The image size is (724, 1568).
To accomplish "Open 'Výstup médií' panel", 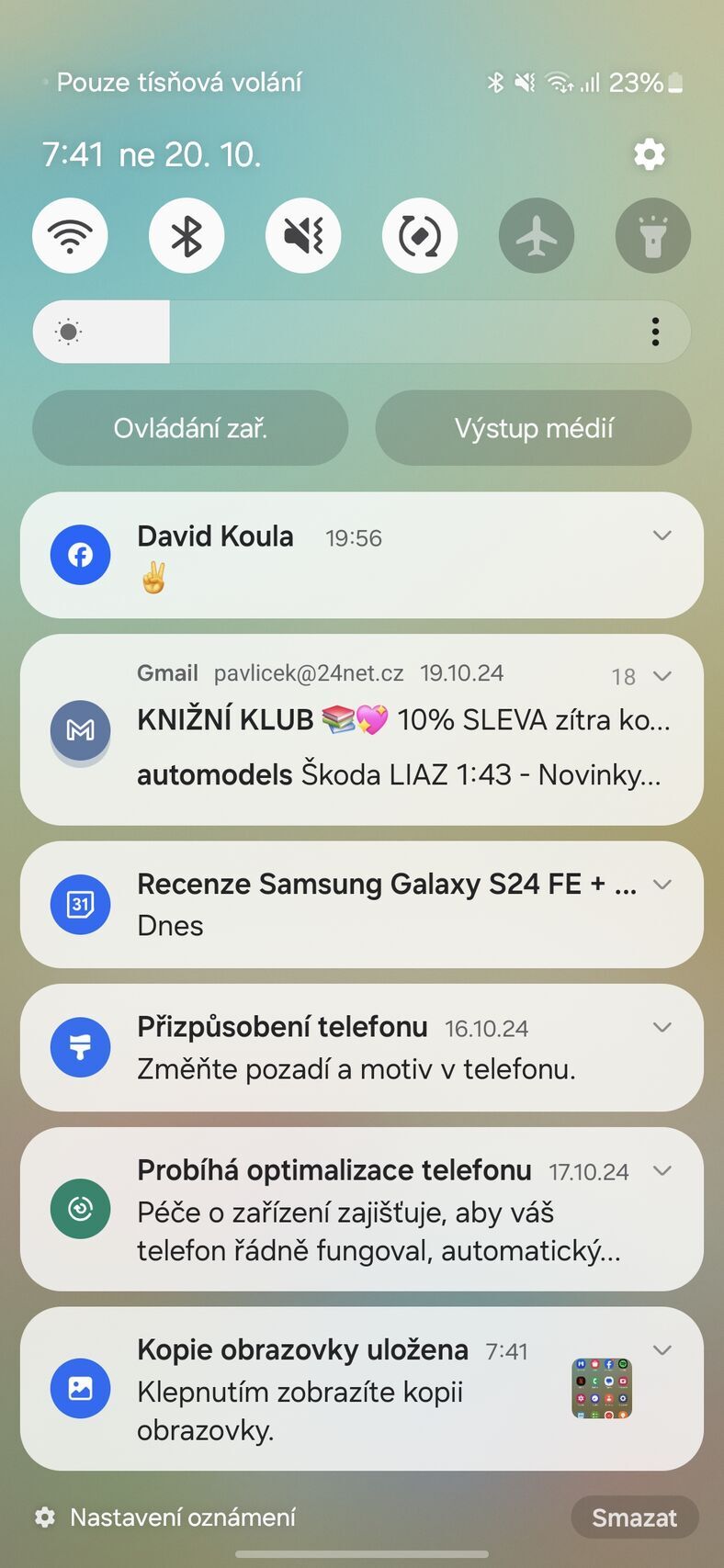I will coord(534,428).
